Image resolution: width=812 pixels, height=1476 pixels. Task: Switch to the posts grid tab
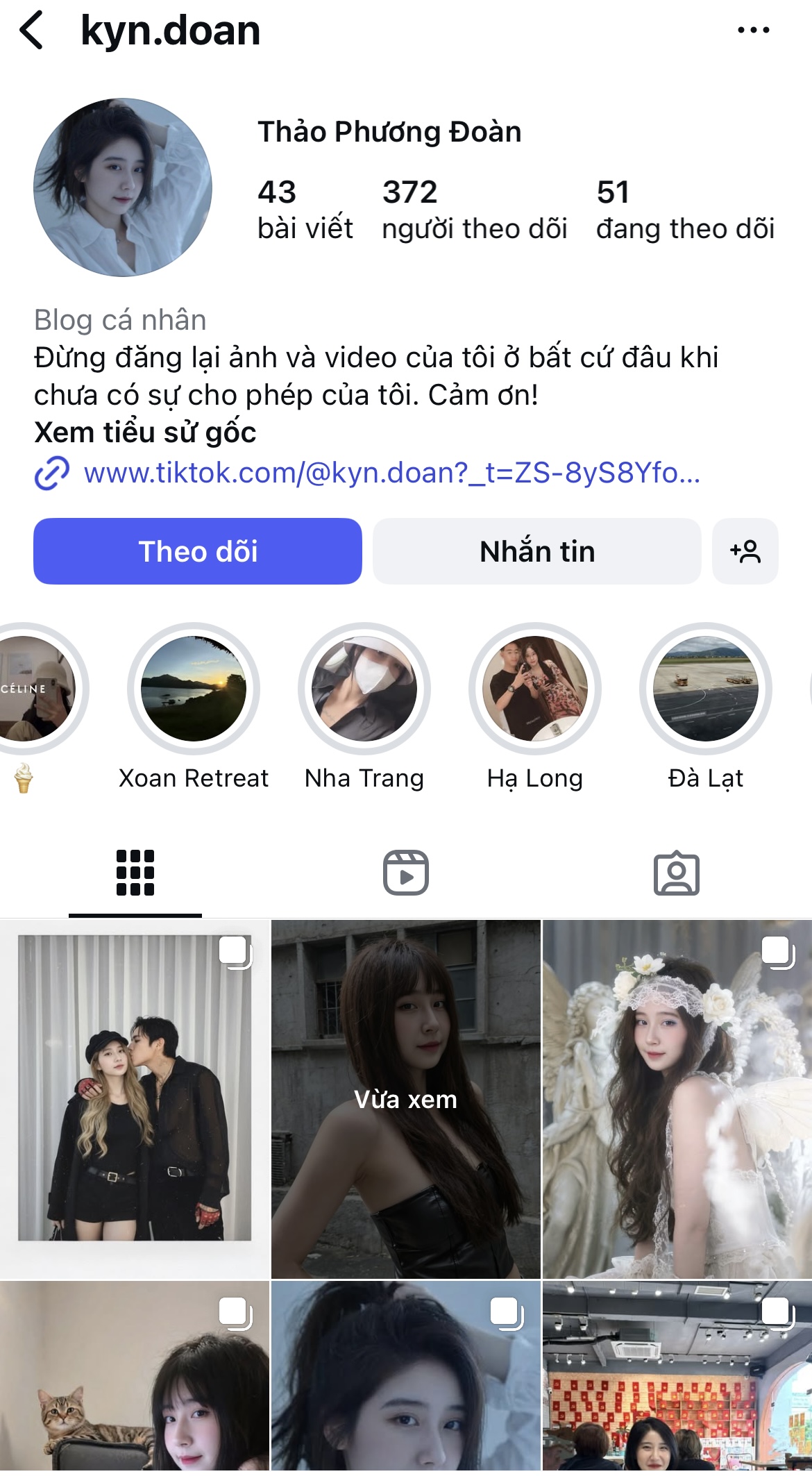(x=135, y=873)
